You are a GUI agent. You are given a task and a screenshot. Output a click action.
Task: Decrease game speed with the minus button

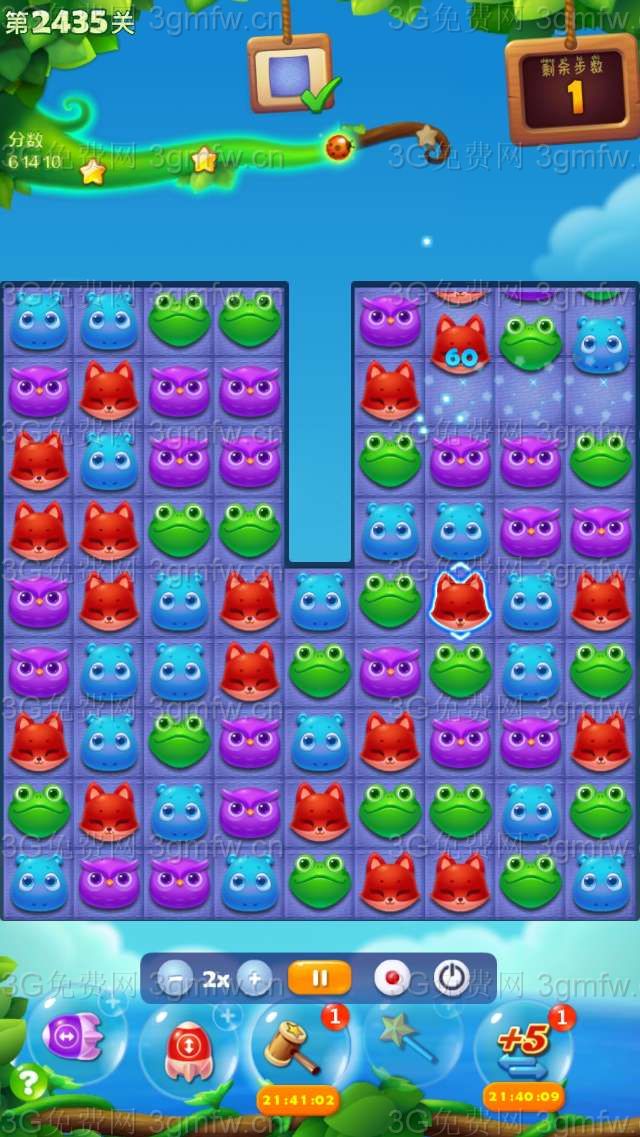pos(176,978)
